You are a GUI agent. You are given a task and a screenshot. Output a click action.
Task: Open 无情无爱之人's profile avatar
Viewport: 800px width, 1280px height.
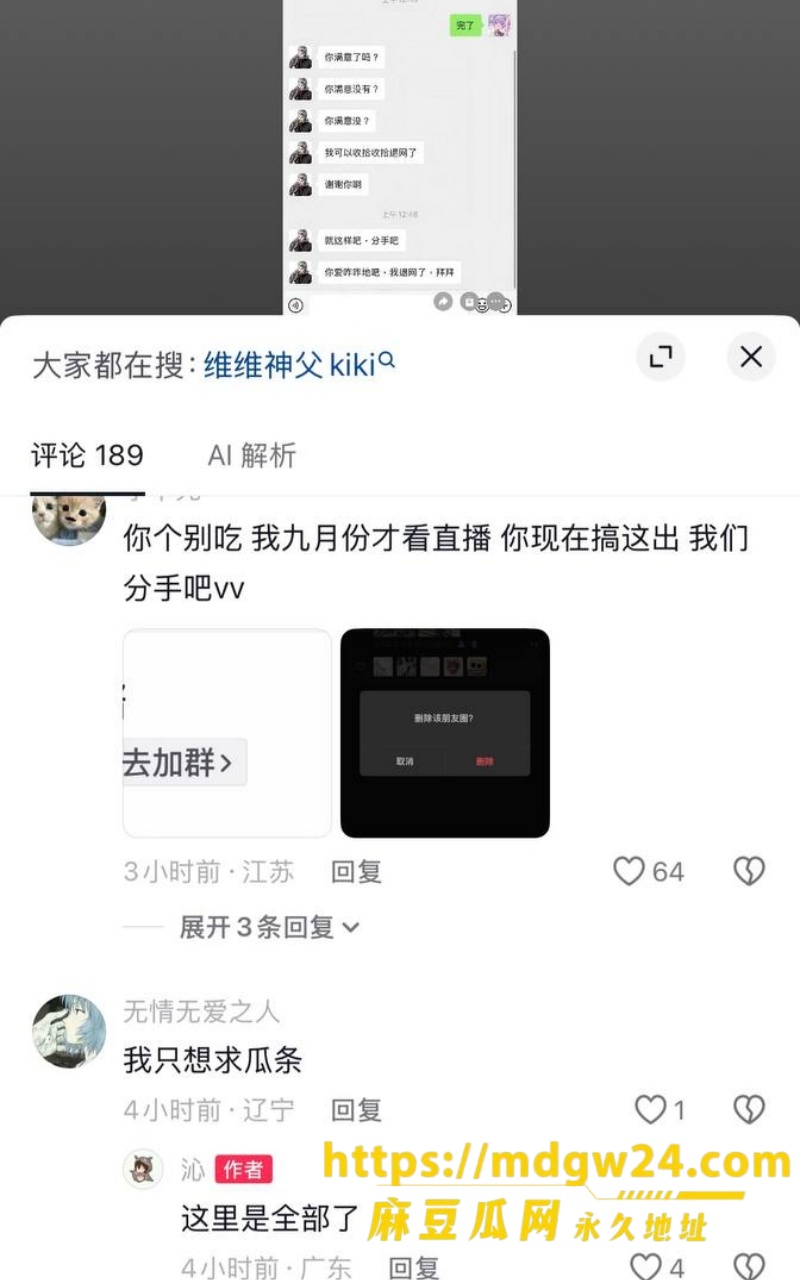(x=69, y=1031)
